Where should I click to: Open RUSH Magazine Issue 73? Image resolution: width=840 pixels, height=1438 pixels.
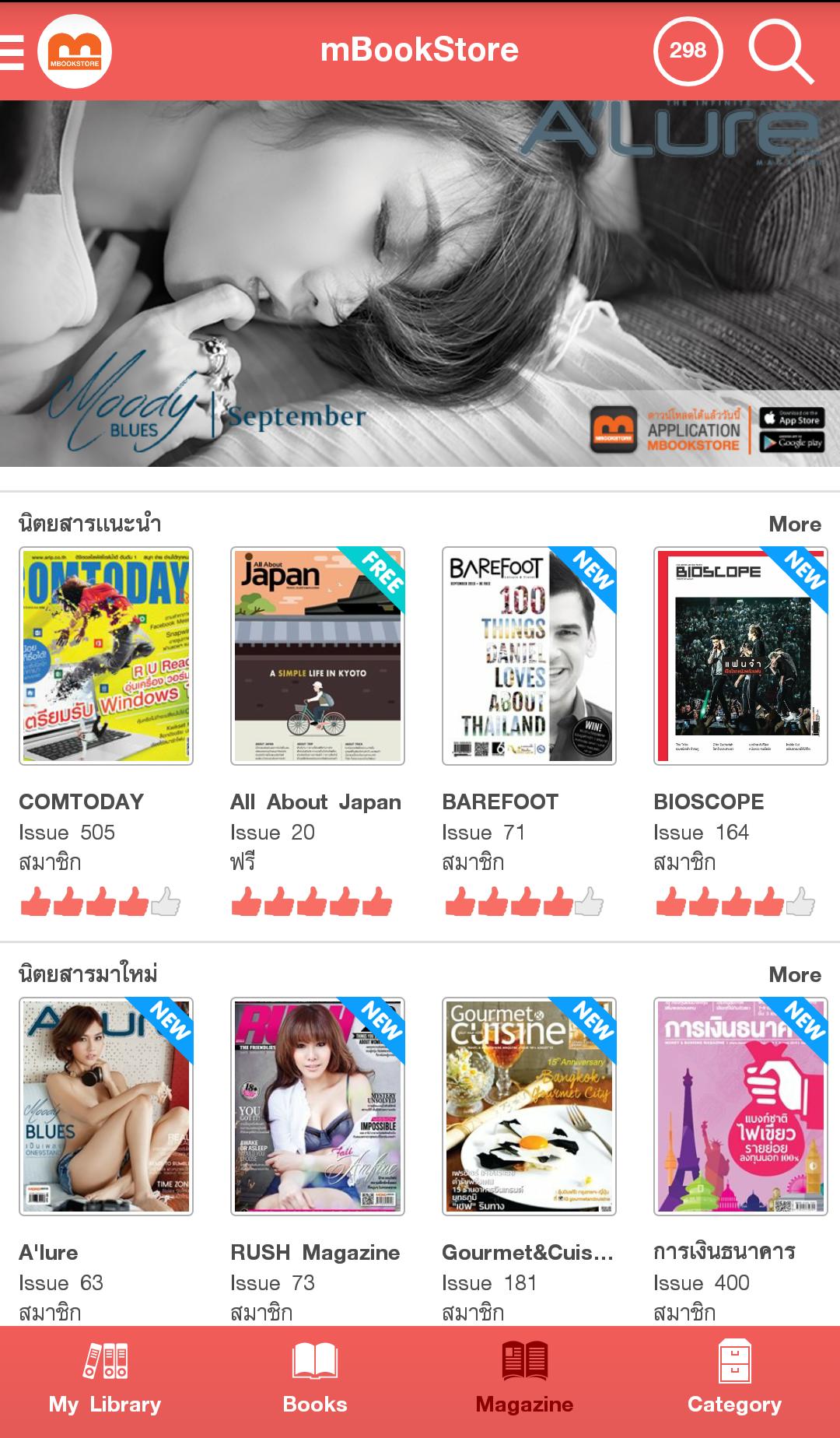click(317, 1106)
